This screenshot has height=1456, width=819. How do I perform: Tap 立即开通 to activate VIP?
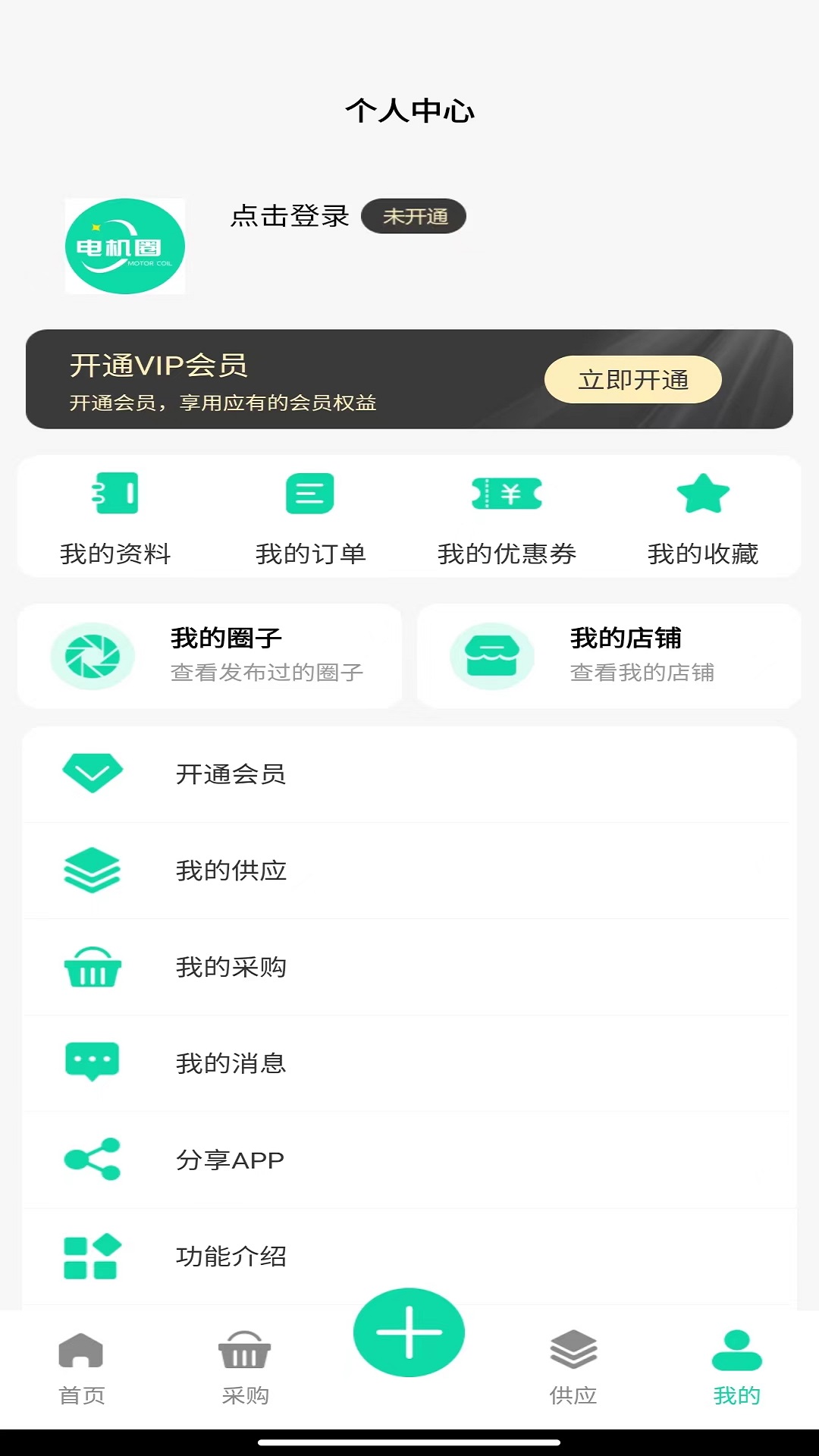(633, 378)
